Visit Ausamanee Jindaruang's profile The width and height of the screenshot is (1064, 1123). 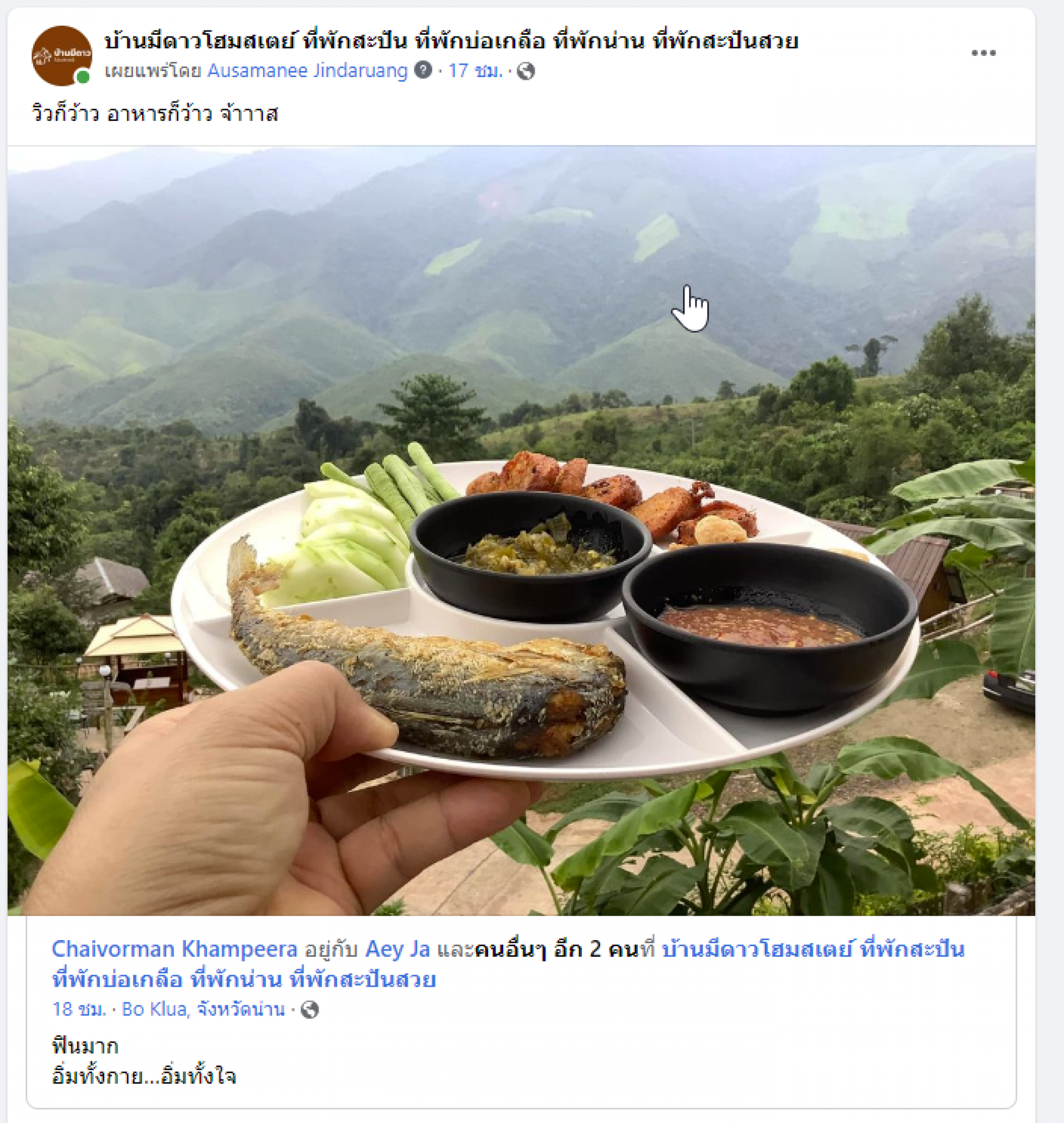click(x=307, y=71)
